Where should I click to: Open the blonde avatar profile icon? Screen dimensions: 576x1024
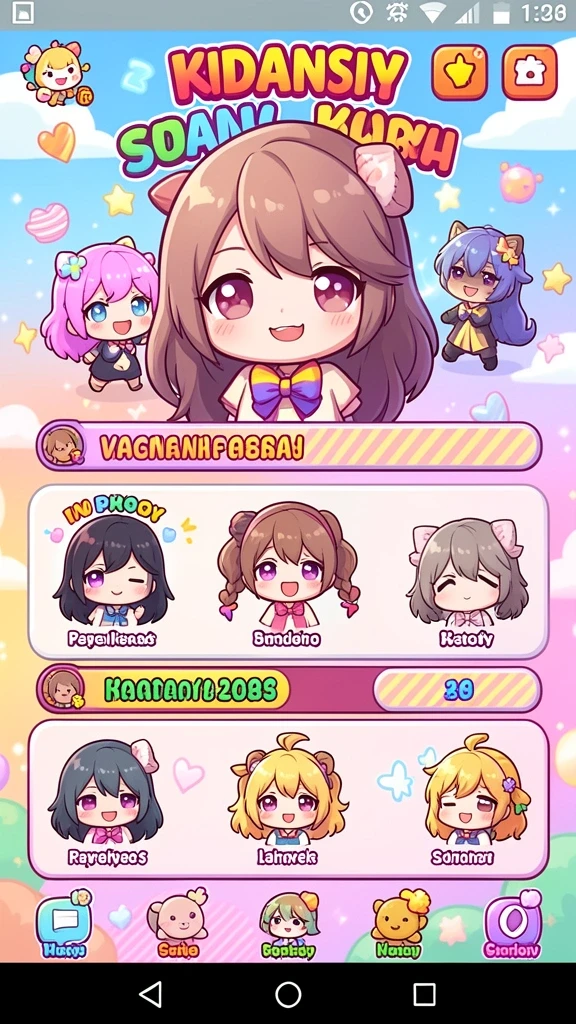(57, 73)
